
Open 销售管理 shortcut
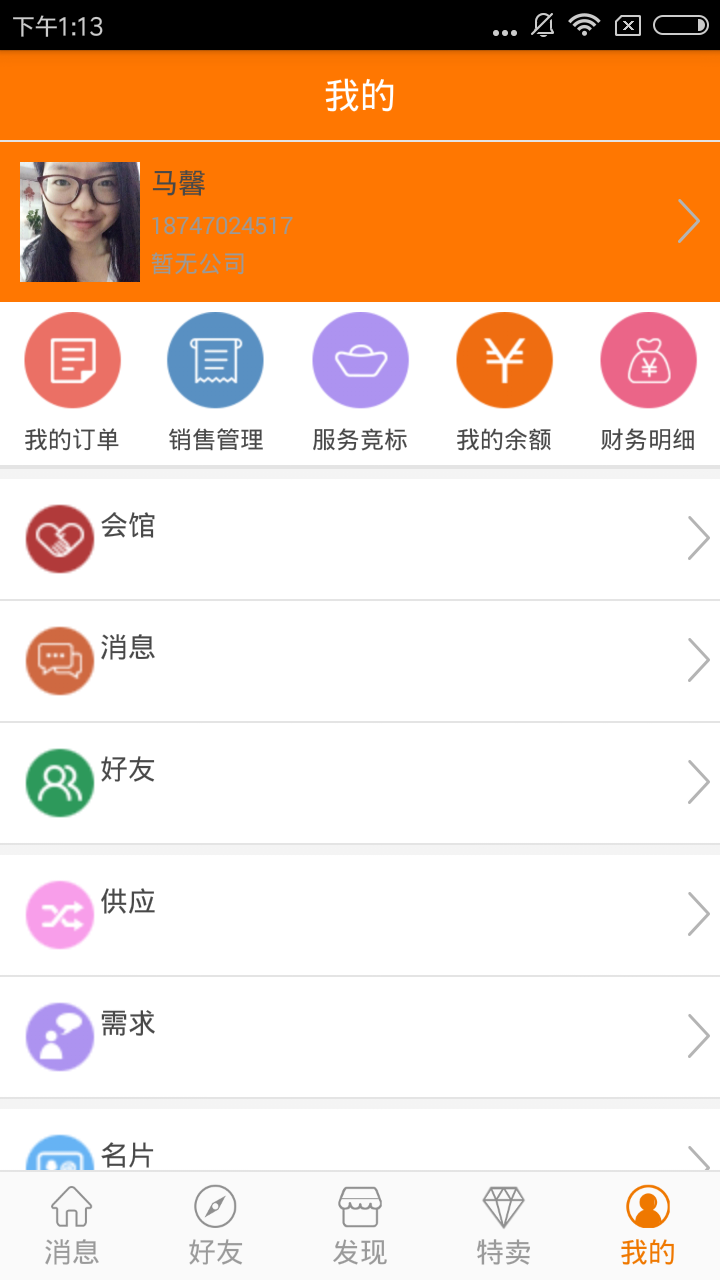216,382
